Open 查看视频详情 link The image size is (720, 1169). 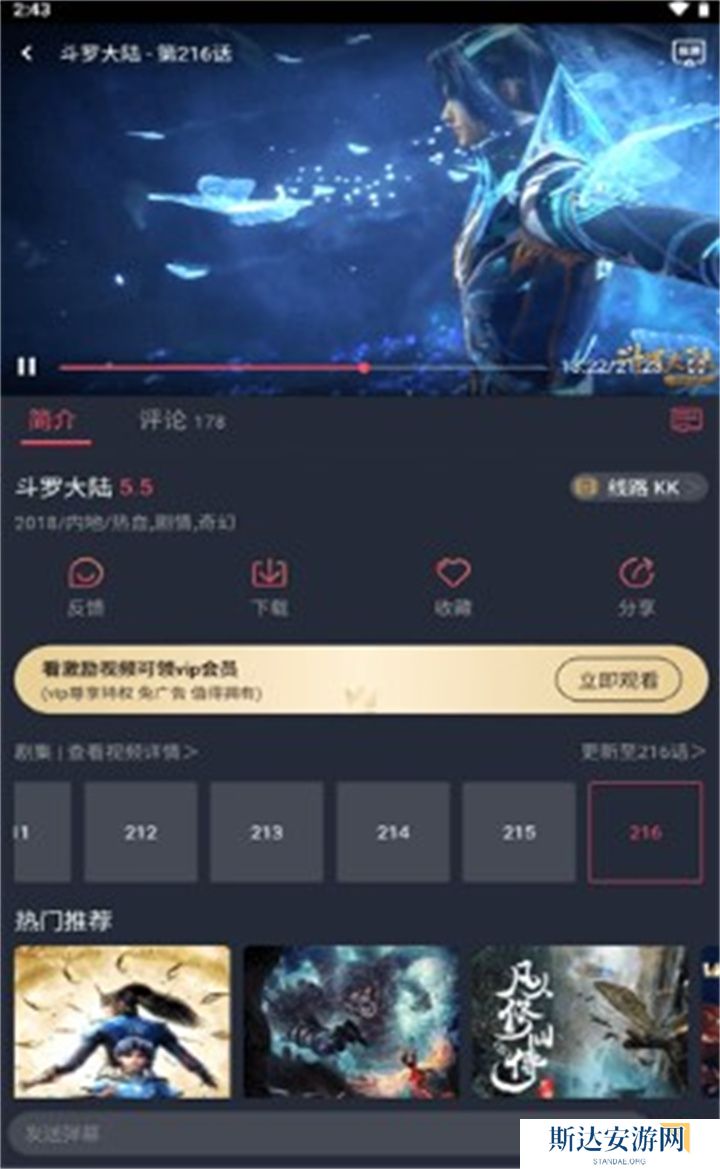tap(132, 752)
